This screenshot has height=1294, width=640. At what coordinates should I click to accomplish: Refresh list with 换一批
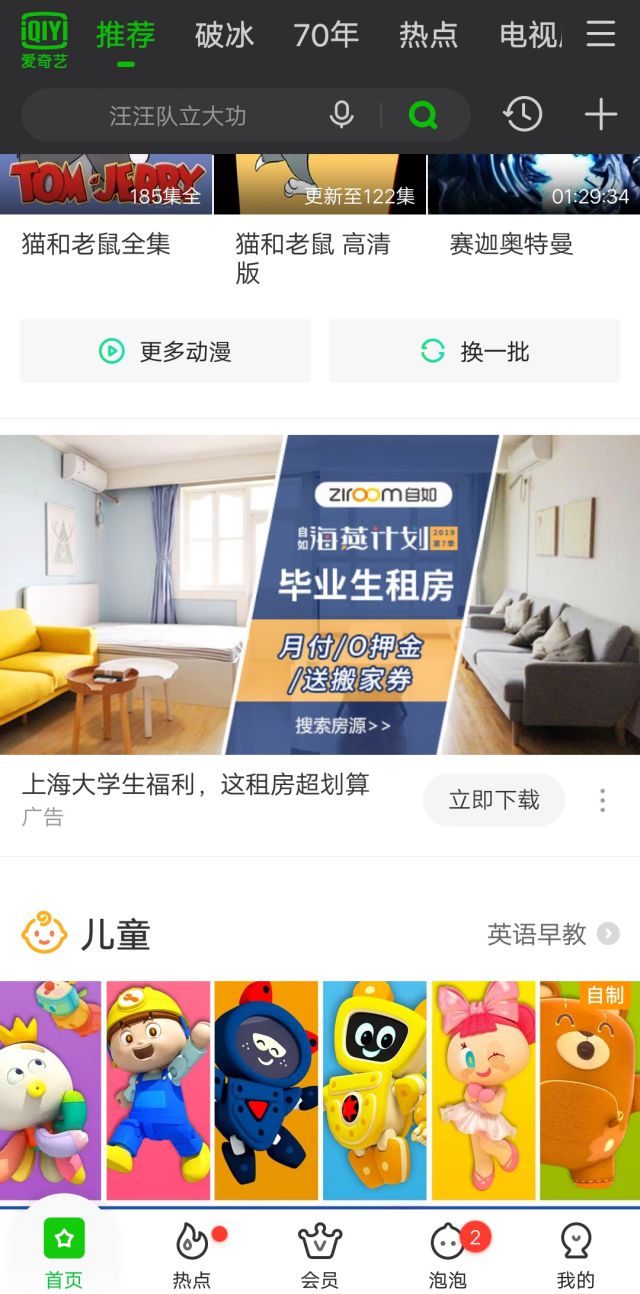click(475, 351)
